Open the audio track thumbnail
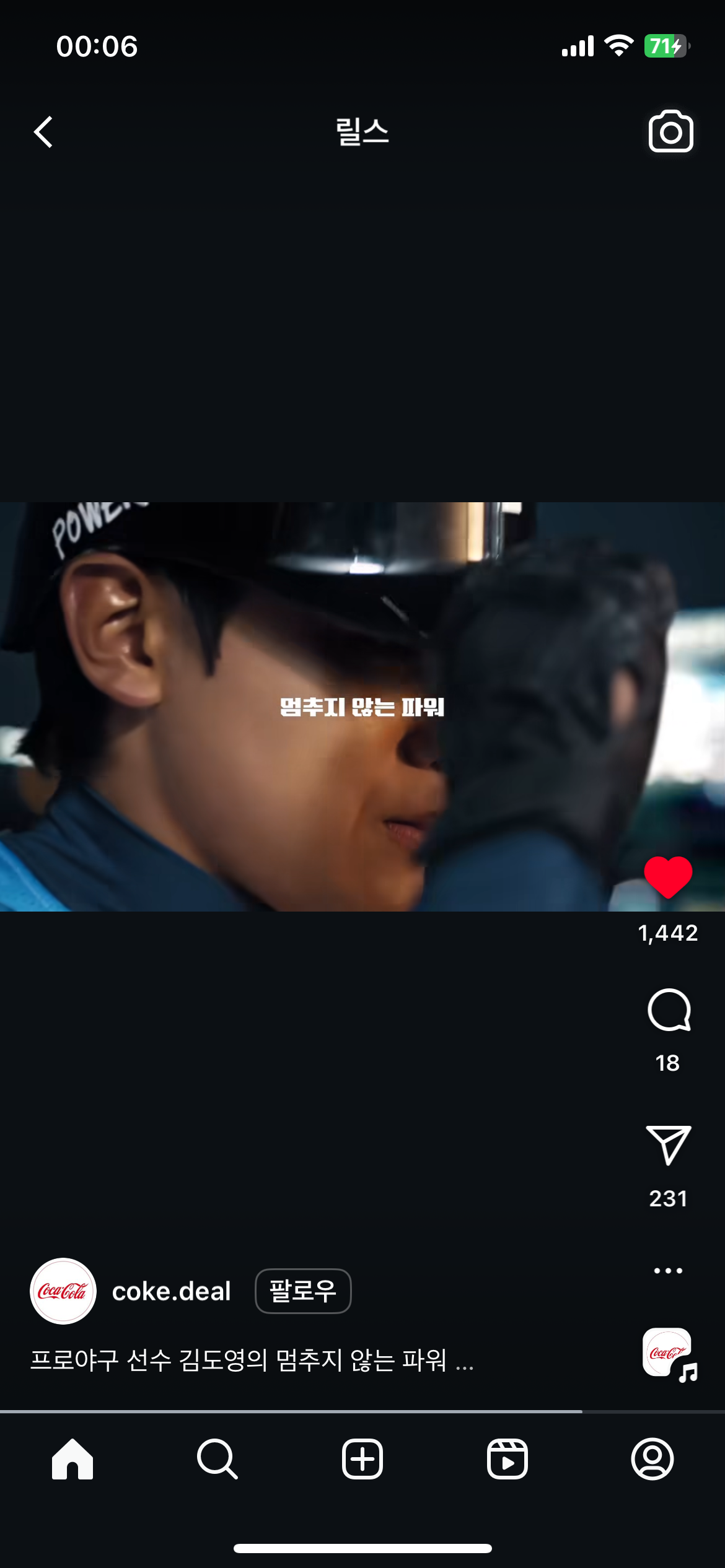This screenshot has height=1568, width=725. pos(668,1354)
